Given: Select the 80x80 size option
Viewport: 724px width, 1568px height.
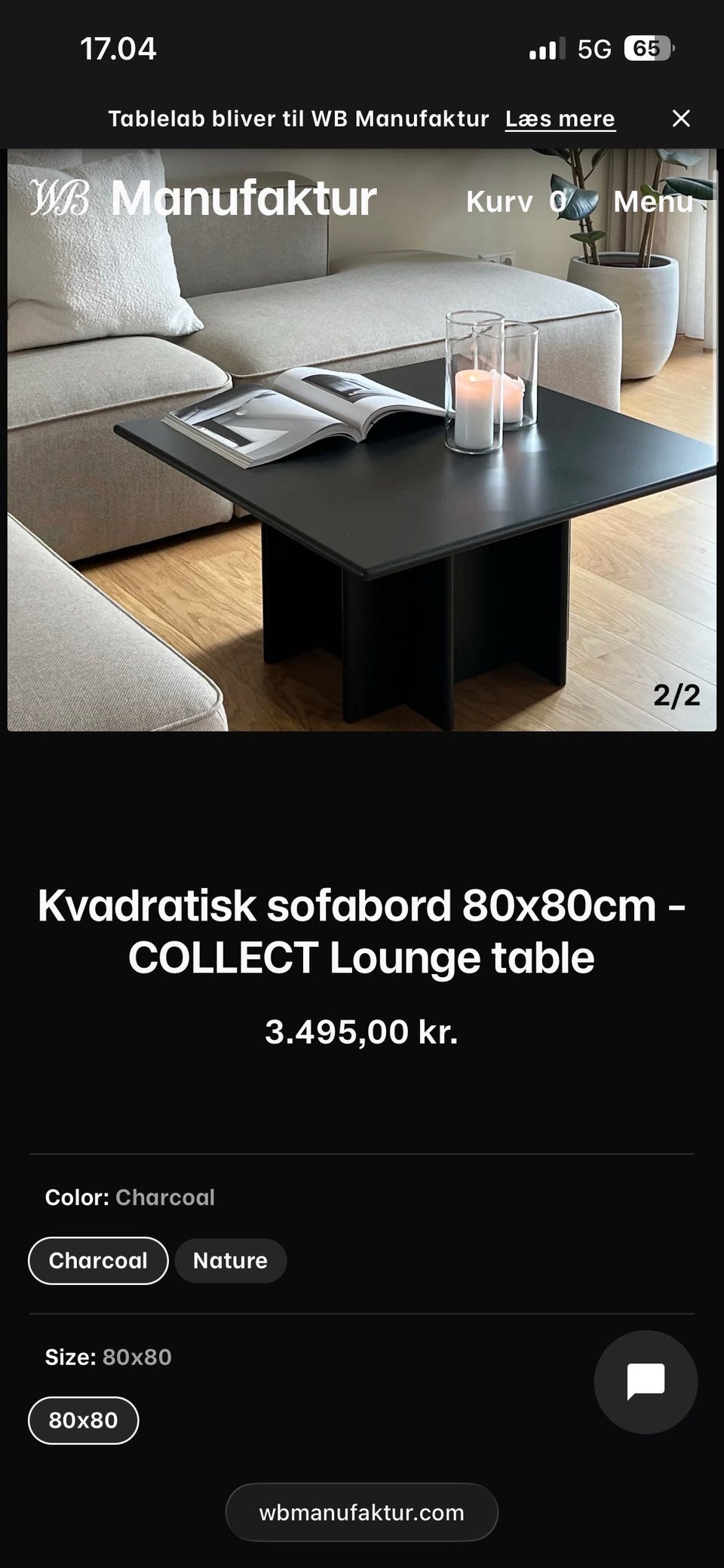Looking at the screenshot, I should pos(82,1420).
